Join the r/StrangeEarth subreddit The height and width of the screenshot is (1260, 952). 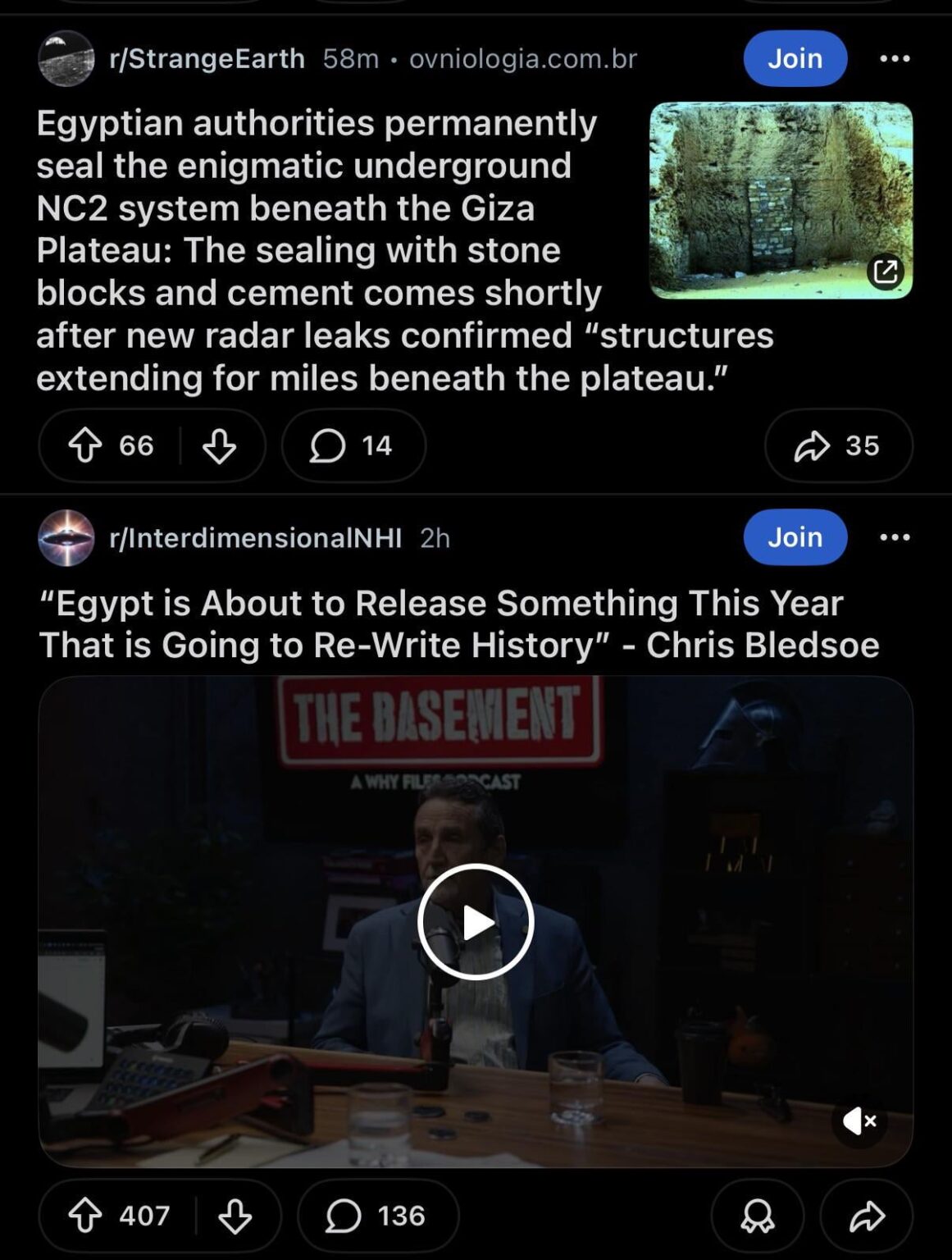coord(795,58)
